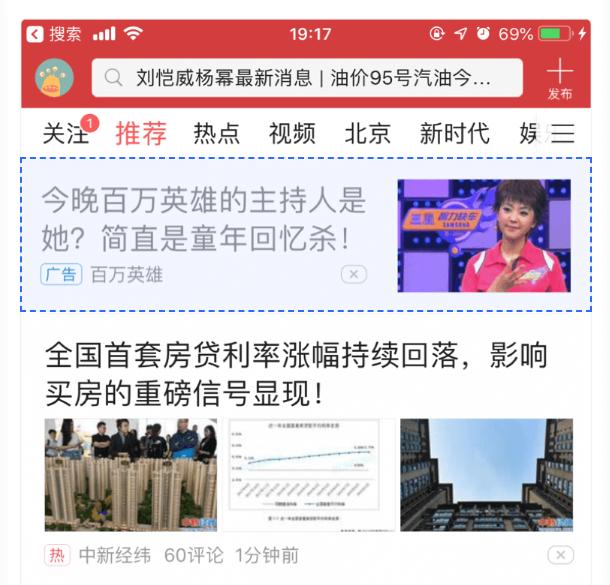610x585 pixels.
Task: Open the channel list menu icon
Action: [564, 133]
